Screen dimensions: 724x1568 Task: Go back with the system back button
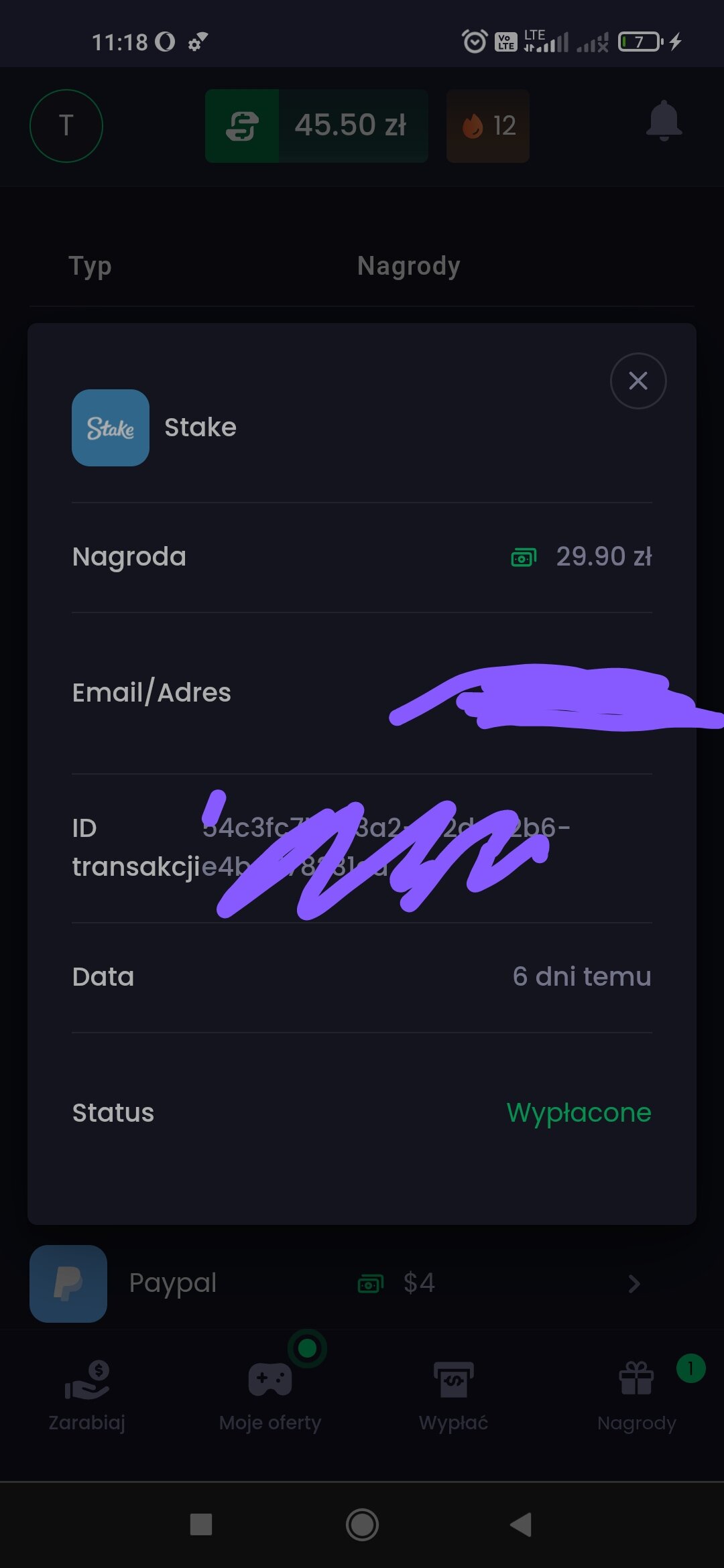[521, 1524]
